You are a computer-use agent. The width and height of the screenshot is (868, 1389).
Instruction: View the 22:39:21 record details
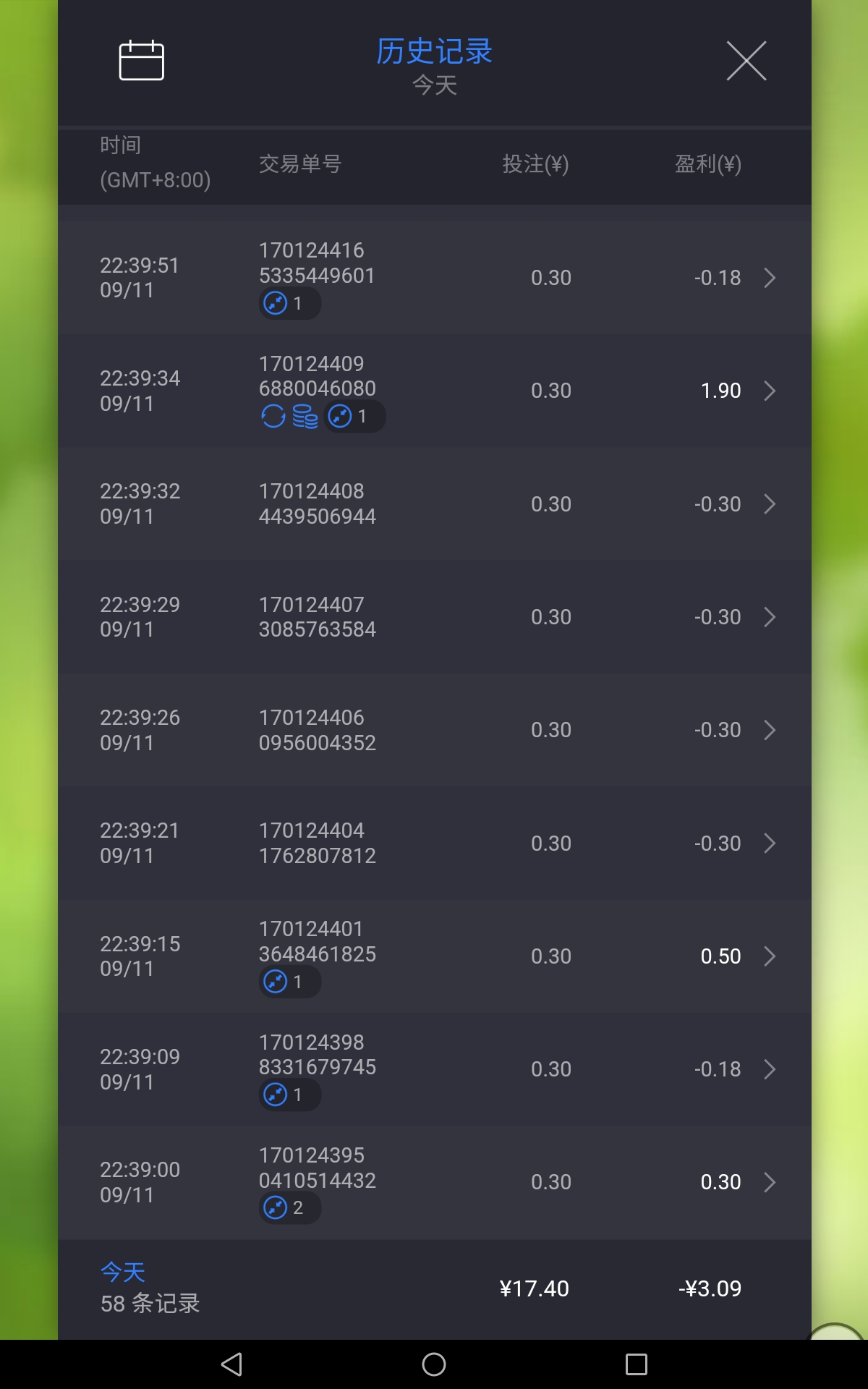(434, 844)
